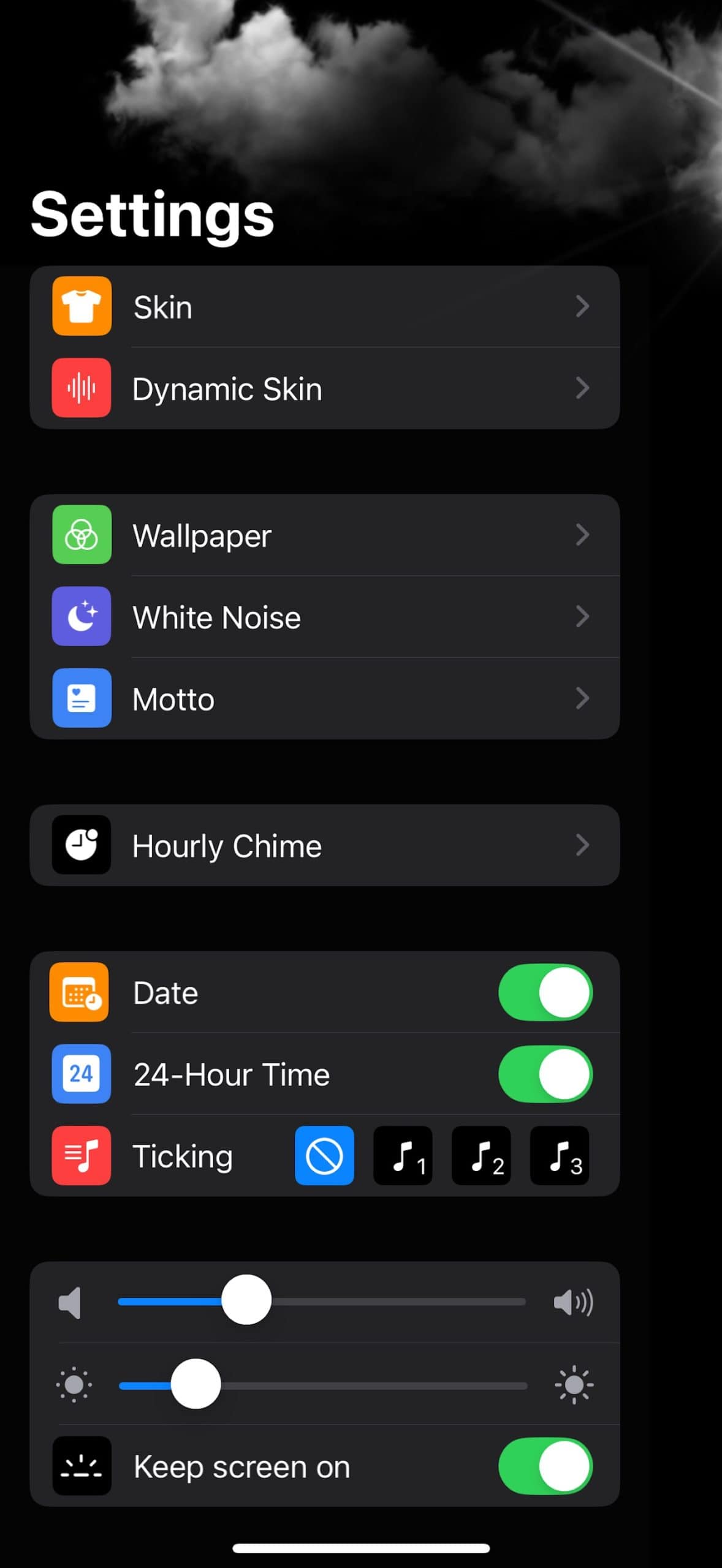Click the Date calendar icon
Image resolution: width=722 pixels, height=1568 pixels.
point(81,992)
